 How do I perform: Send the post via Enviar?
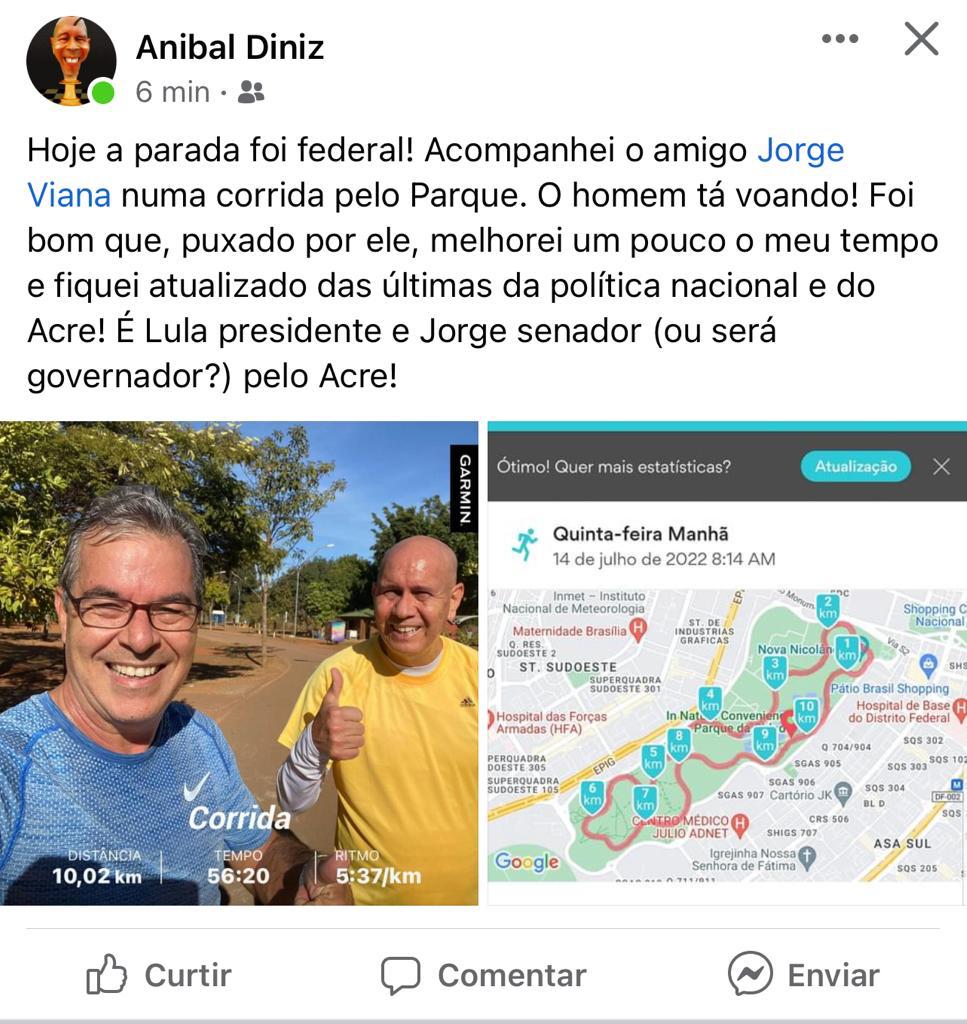pyautogui.click(x=803, y=975)
